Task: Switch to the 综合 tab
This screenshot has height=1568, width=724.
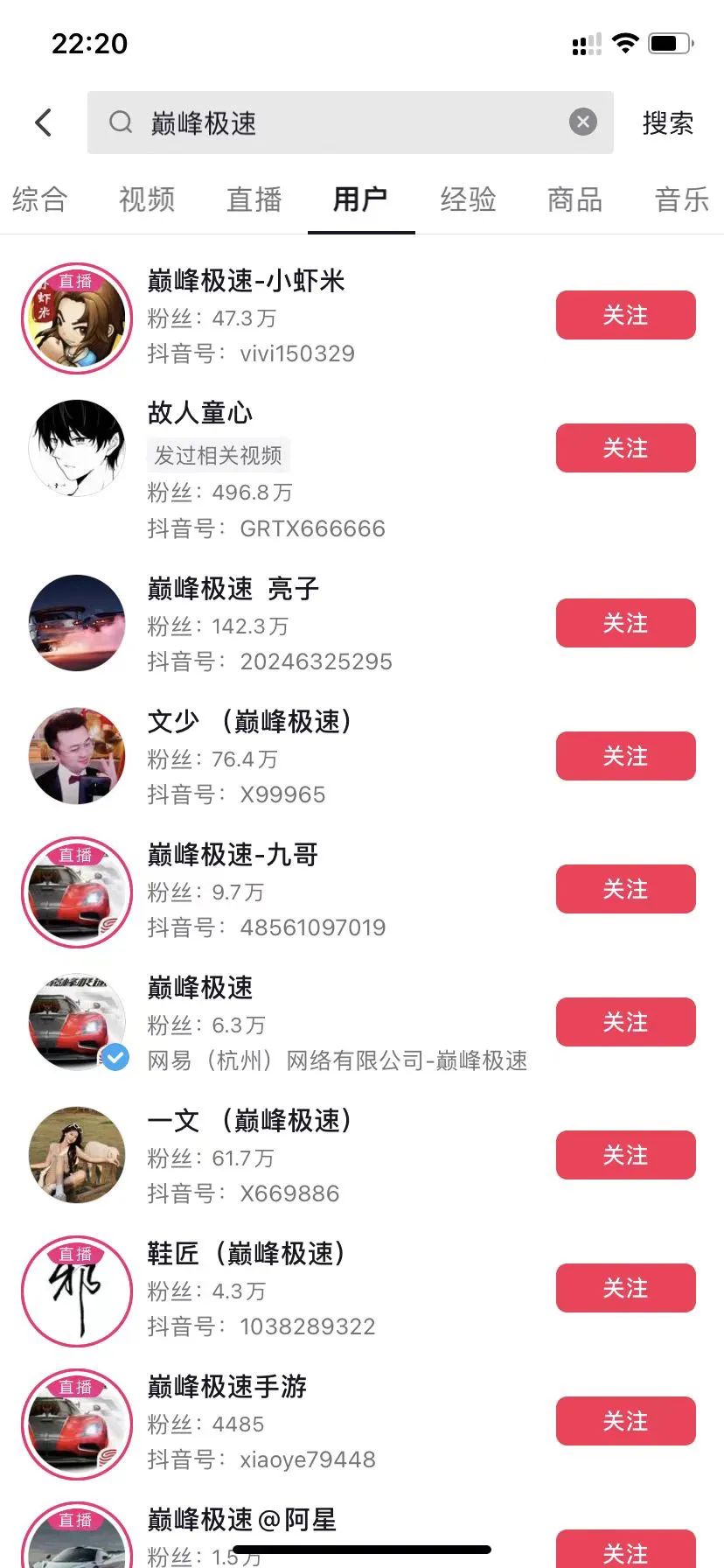Action: click(x=39, y=199)
